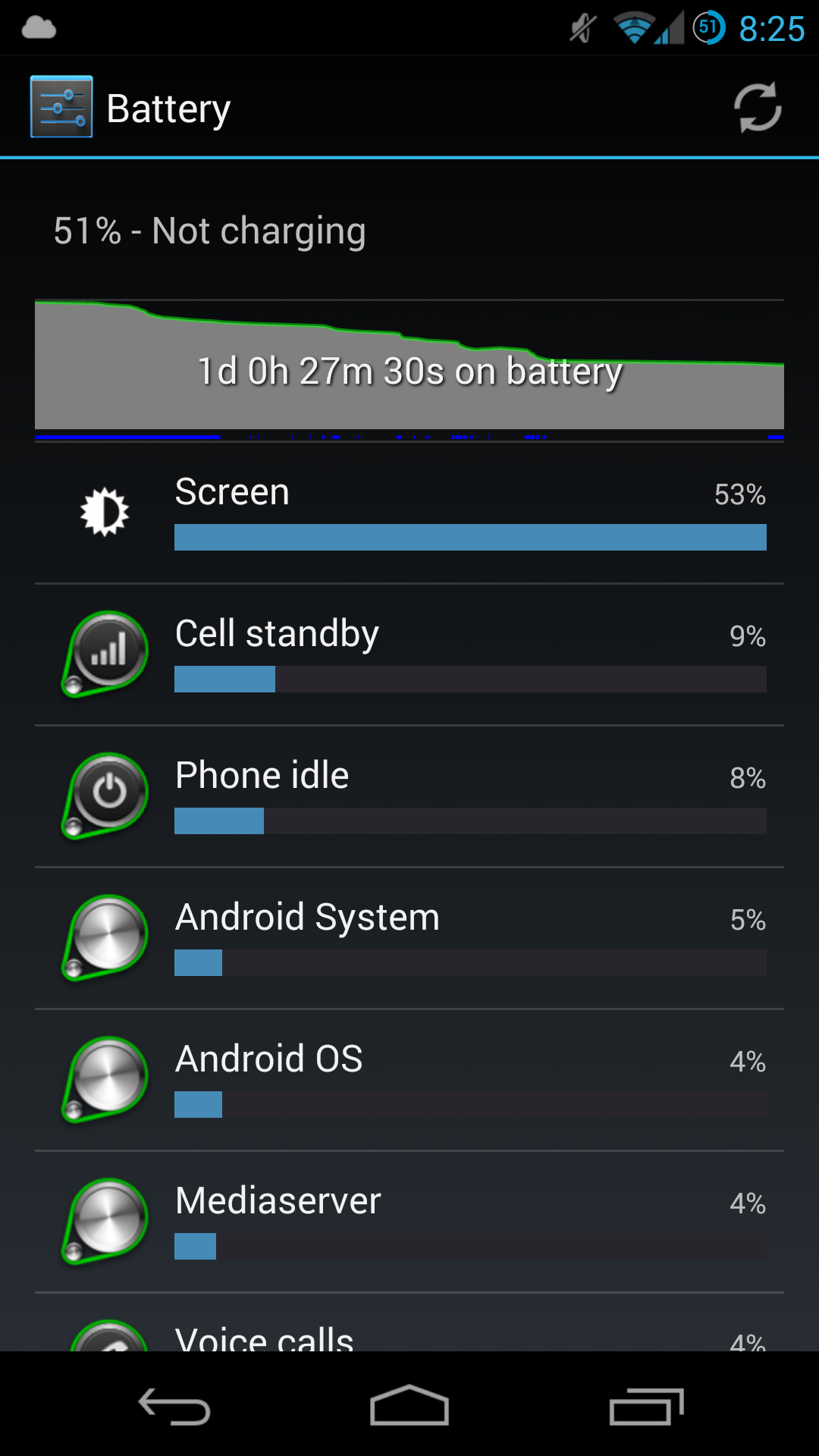Open the recent apps view

(x=646, y=1407)
